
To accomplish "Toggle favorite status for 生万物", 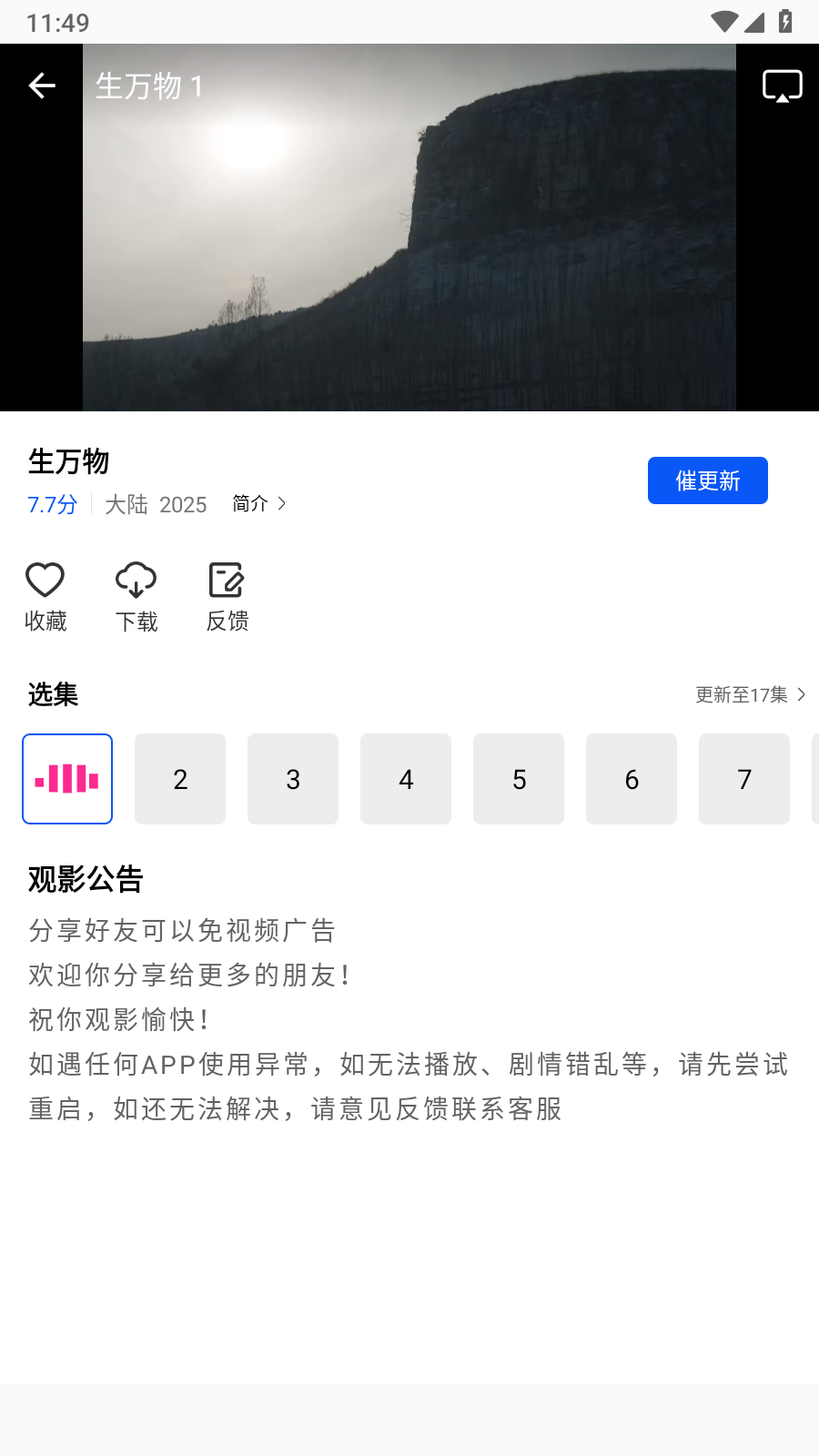I will click(45, 596).
